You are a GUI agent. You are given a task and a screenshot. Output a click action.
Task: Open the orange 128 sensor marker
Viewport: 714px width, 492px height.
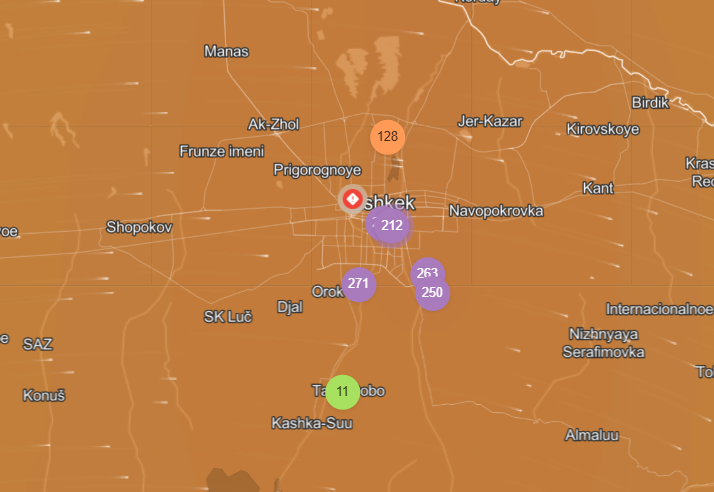(x=388, y=137)
